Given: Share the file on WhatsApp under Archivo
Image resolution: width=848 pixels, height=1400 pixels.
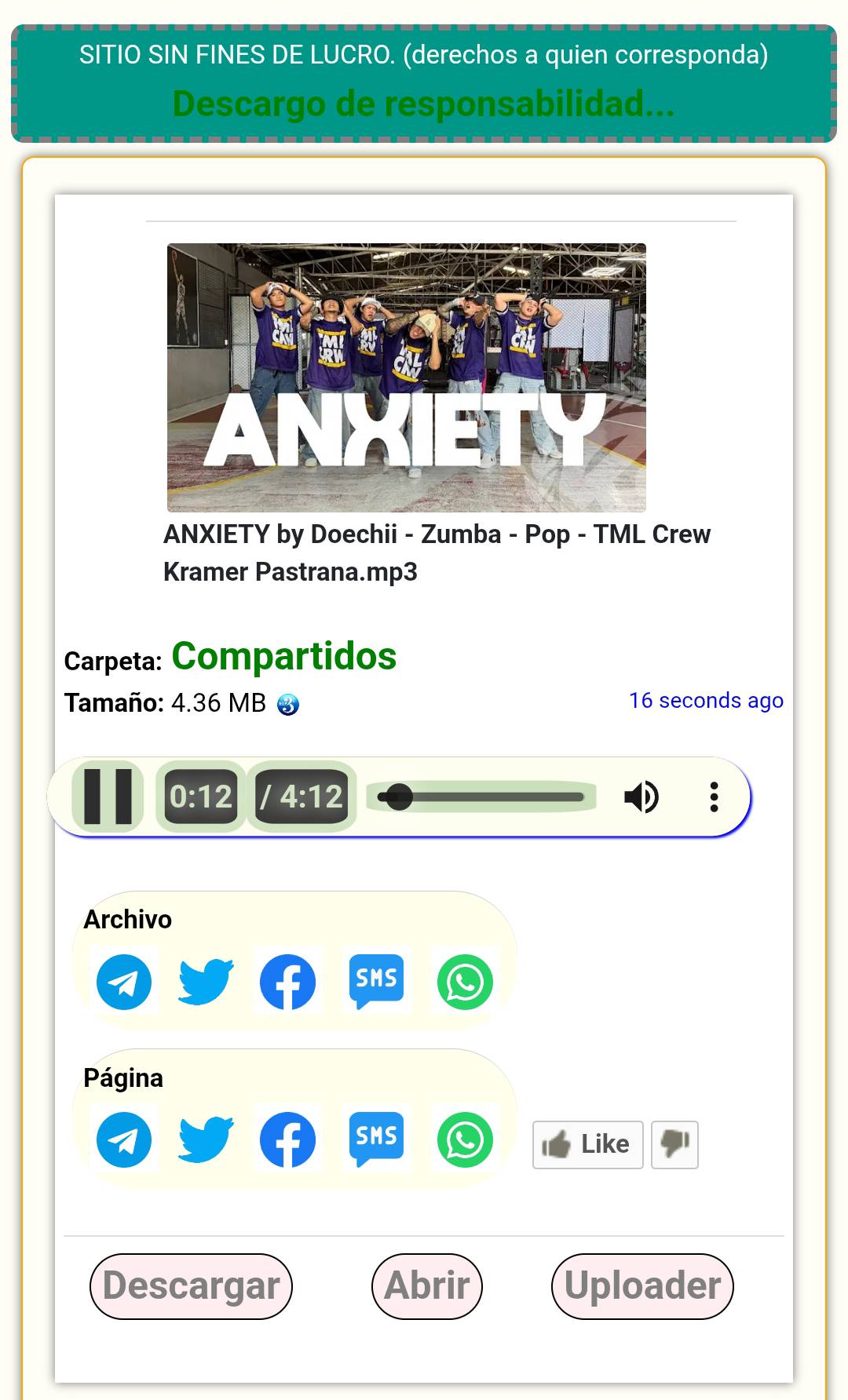Looking at the screenshot, I should click(465, 982).
